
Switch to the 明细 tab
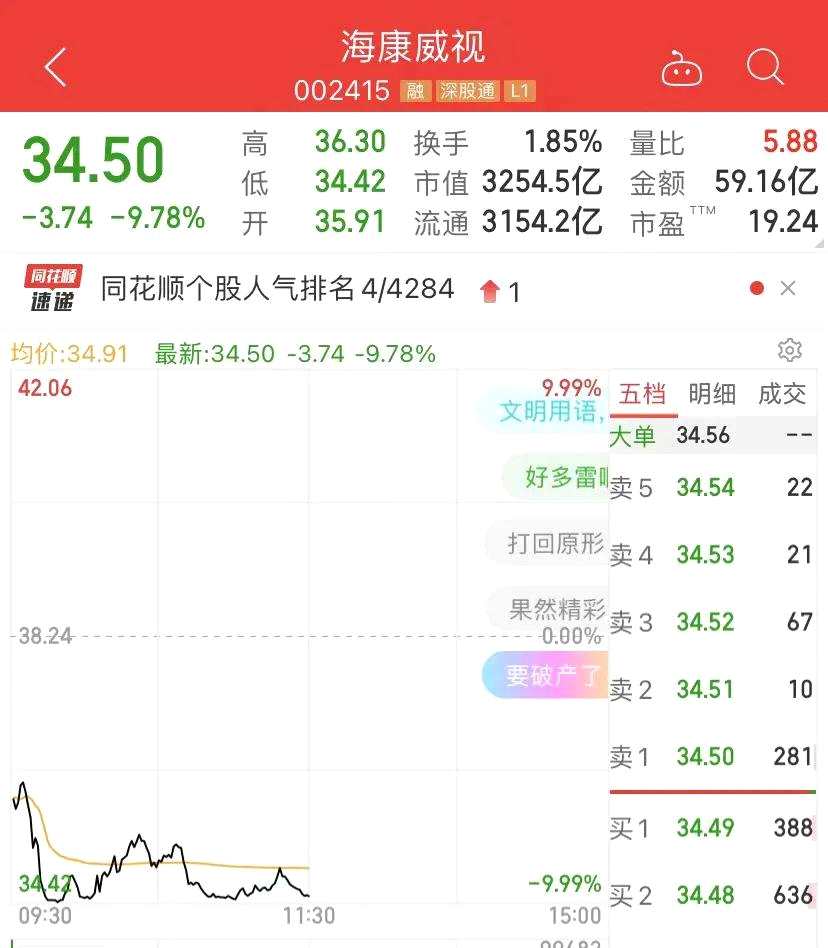tap(712, 394)
